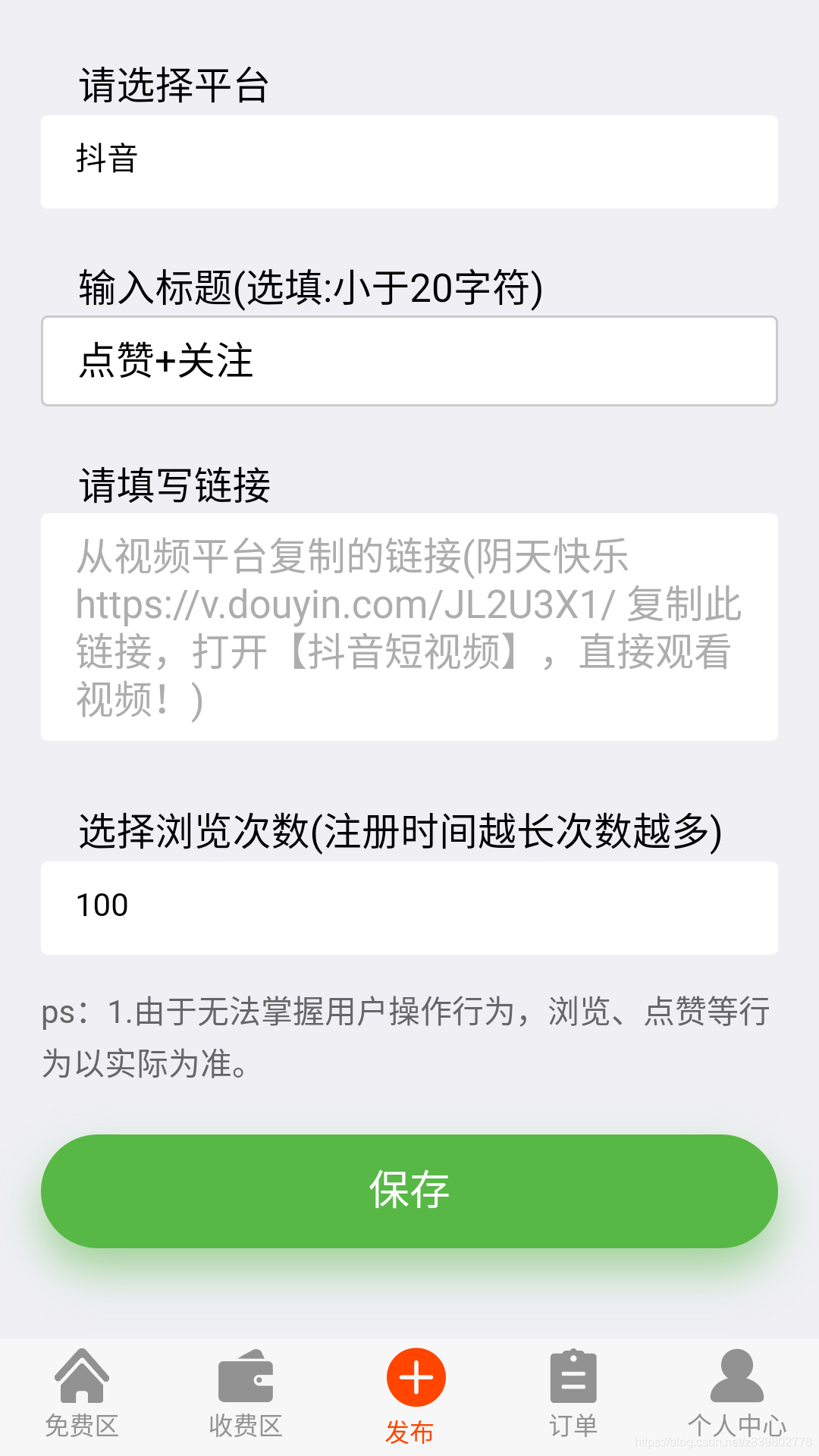Select the 发布 tab
This screenshot has width=819, height=1456.
[x=409, y=1394]
